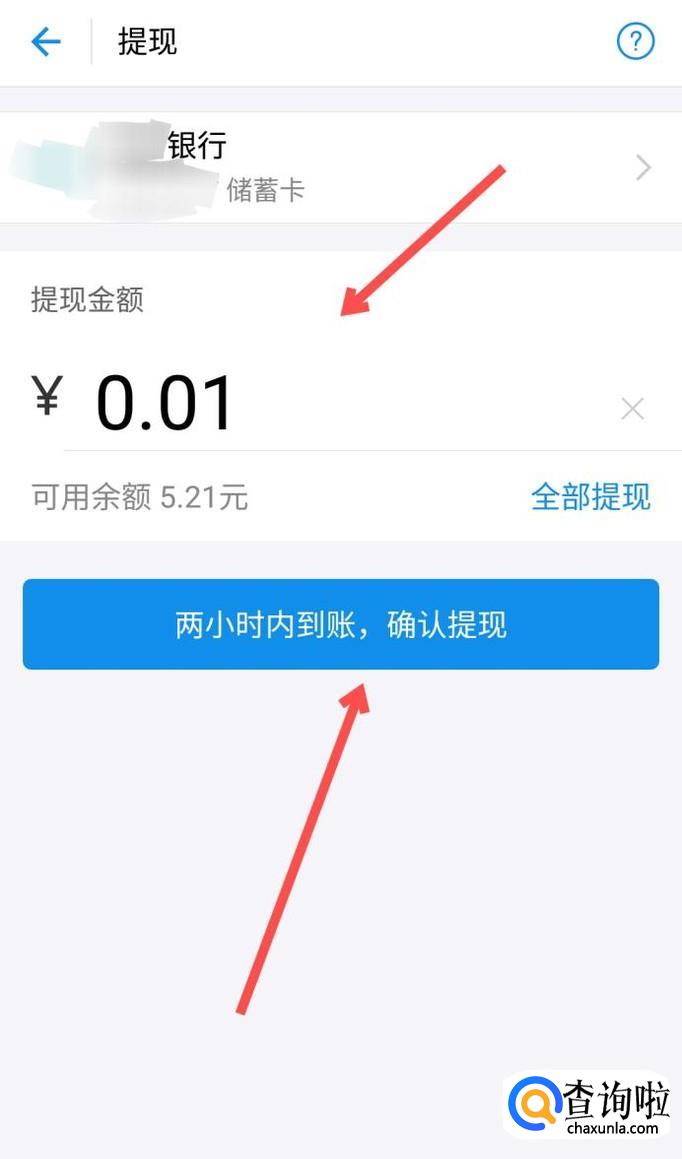This screenshot has width=682, height=1159.
Task: Tap 全部提现 to withdraw all
Action: (x=590, y=497)
